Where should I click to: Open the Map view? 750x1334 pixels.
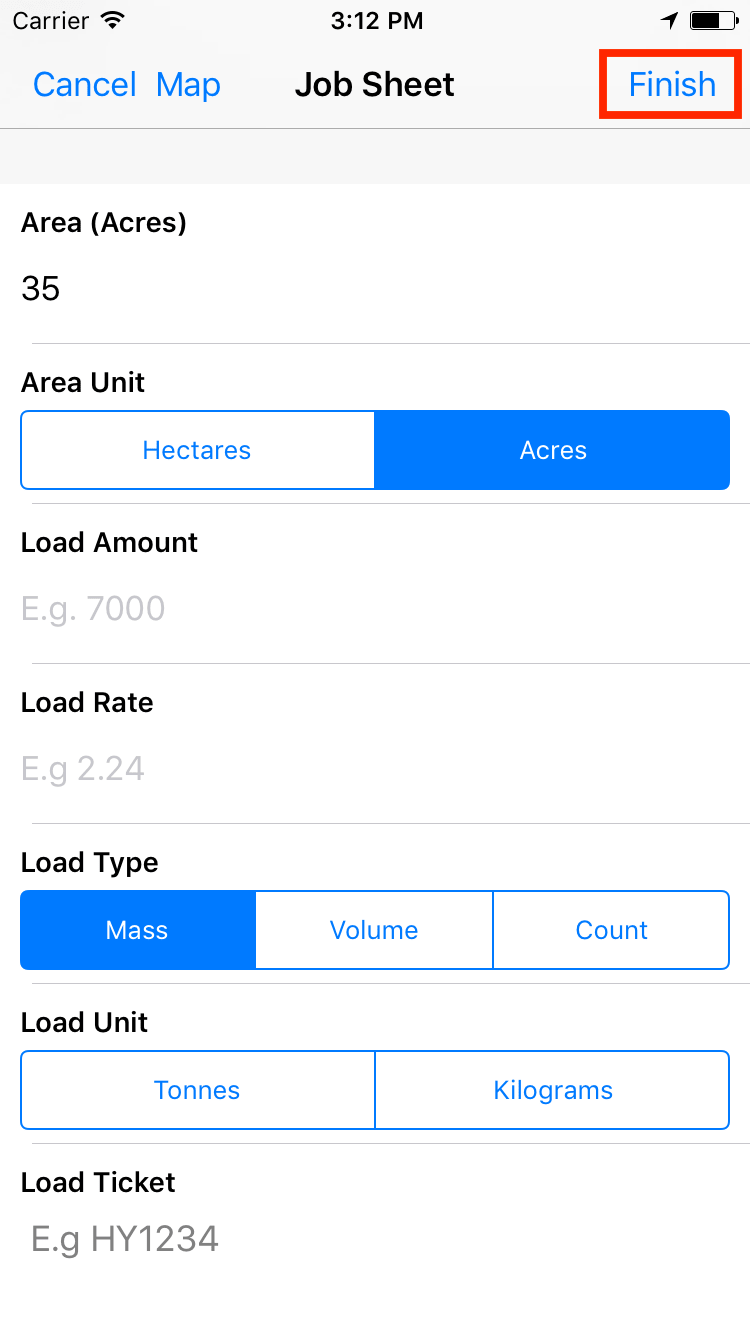(x=188, y=85)
